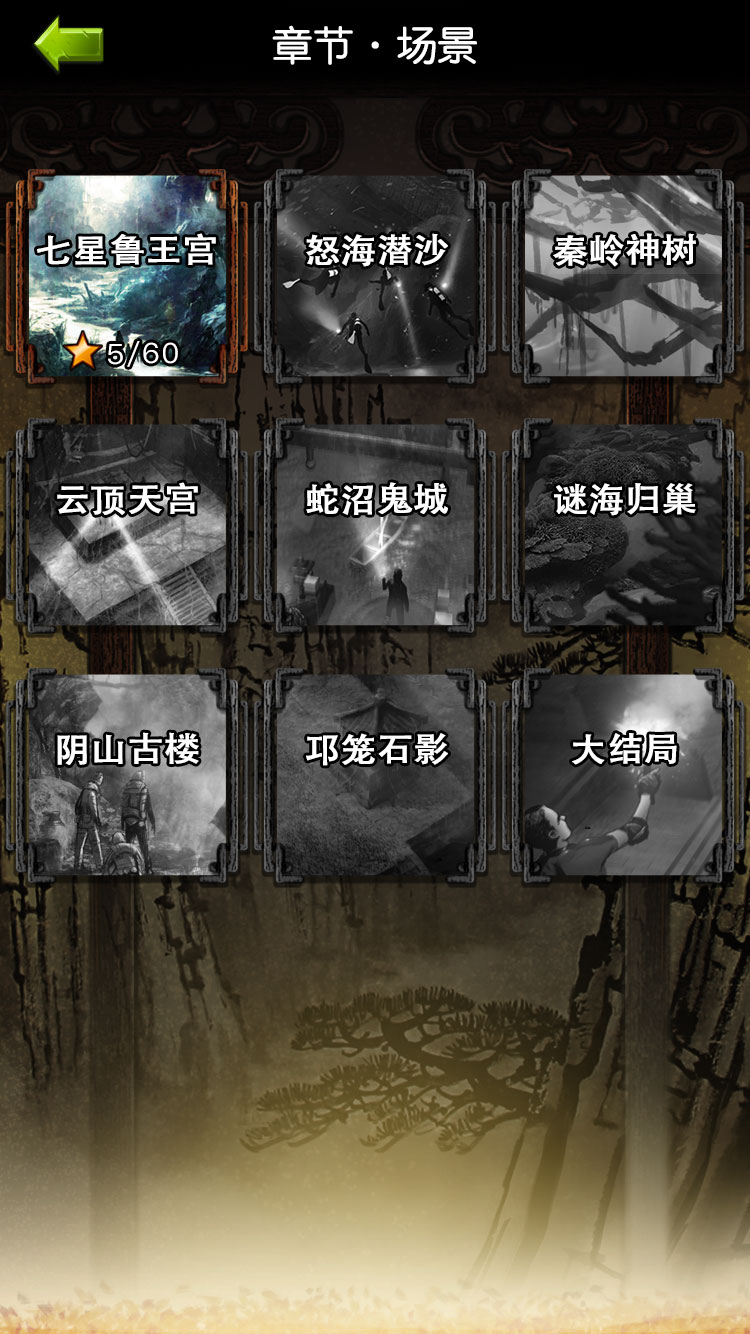Image resolution: width=750 pixels, height=1334 pixels.
Task: Open the 七星鲁王宫 chapter
Action: (126, 275)
